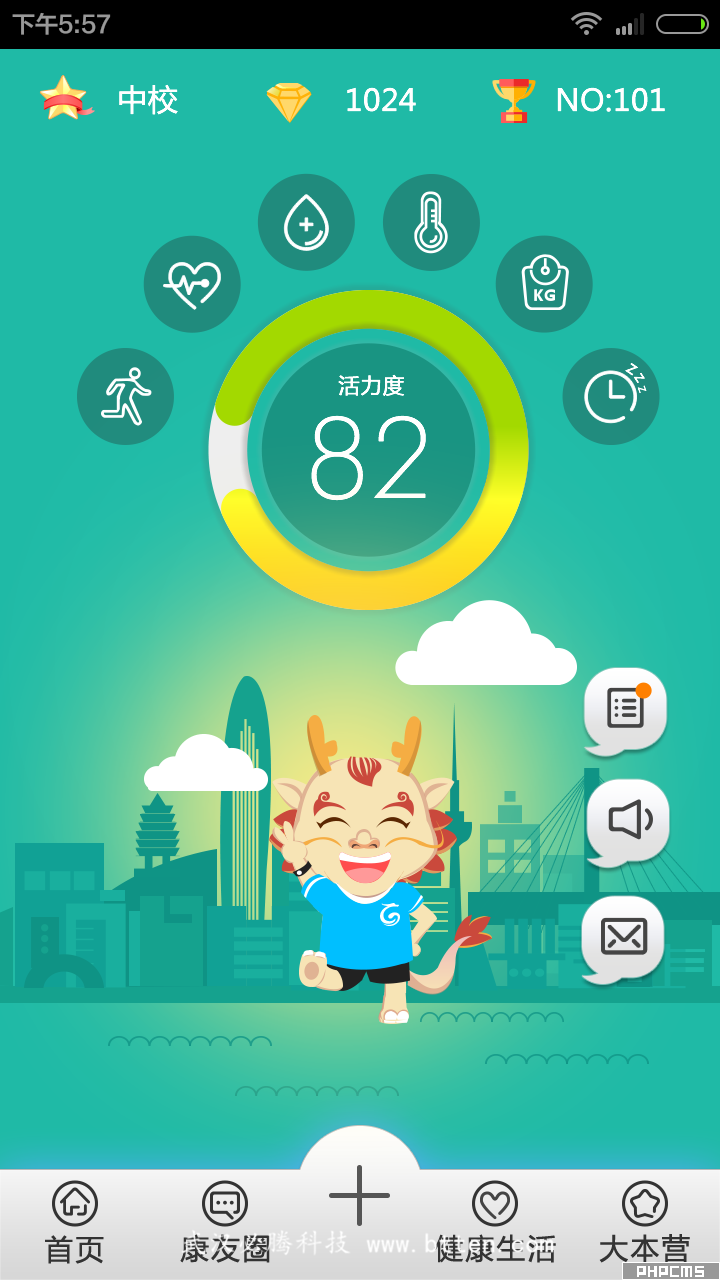This screenshot has width=720, height=1280.
Task: Open the 中校 rank badge
Action: click(110, 100)
